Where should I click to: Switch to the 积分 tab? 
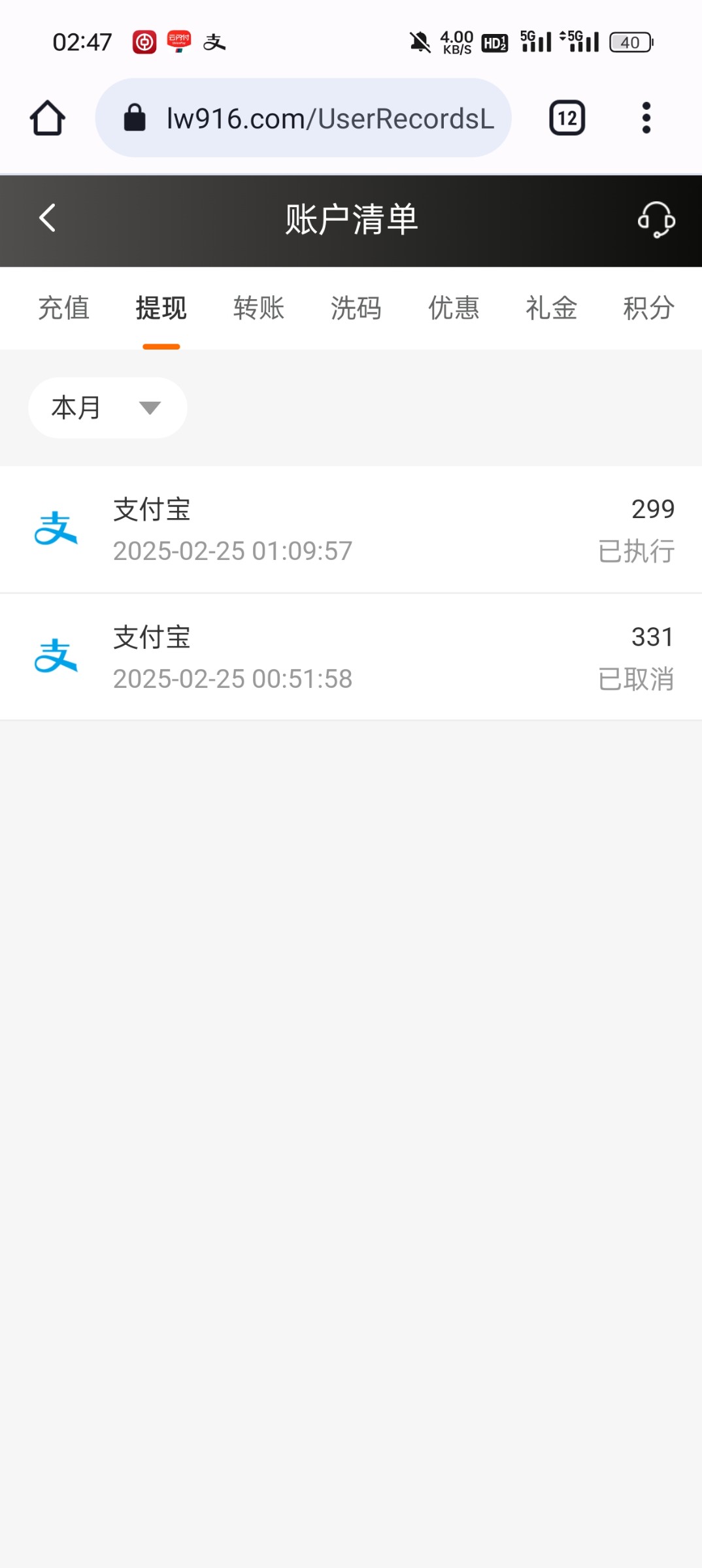tap(648, 308)
